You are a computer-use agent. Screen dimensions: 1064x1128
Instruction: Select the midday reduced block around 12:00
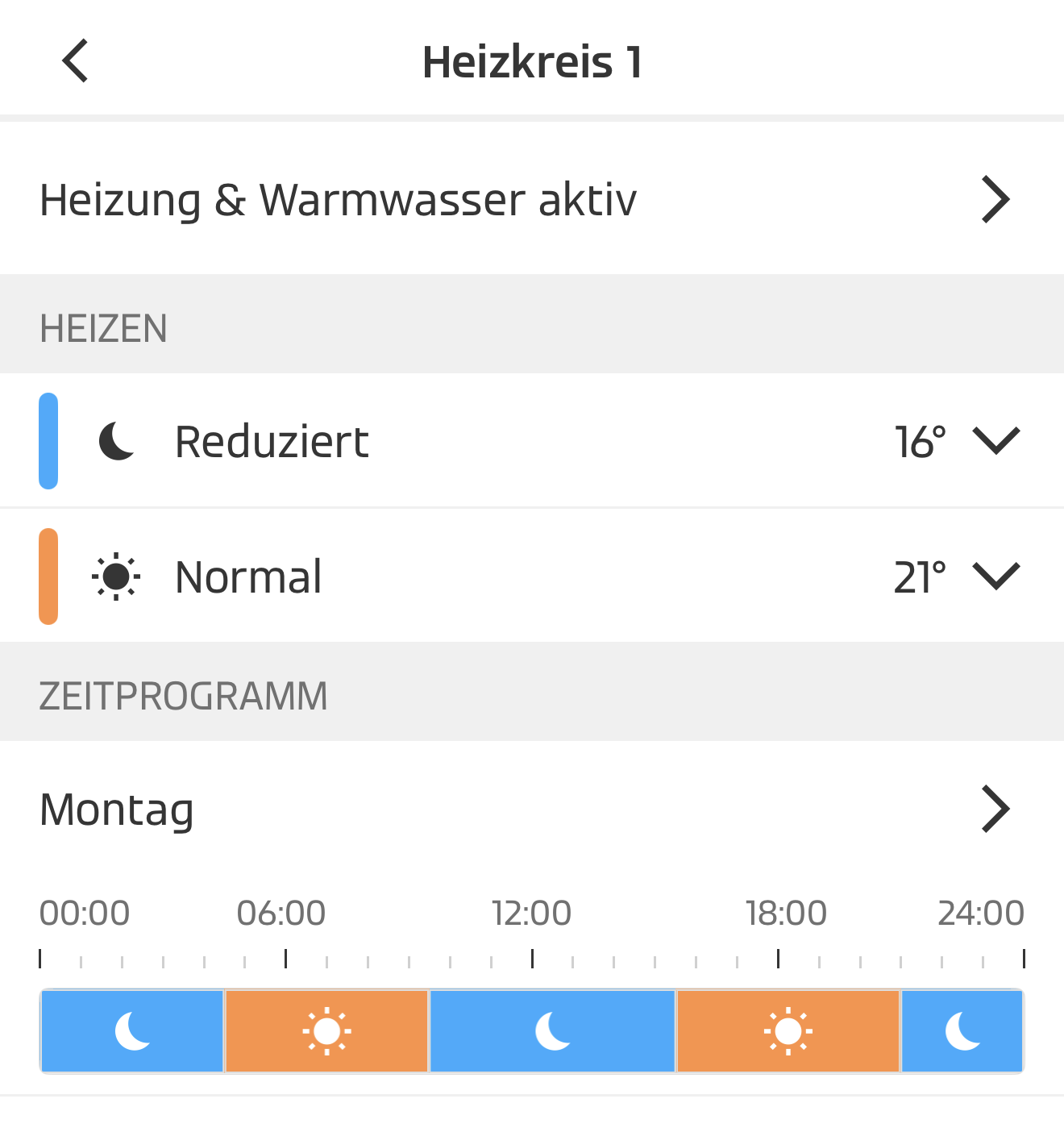553,1031
